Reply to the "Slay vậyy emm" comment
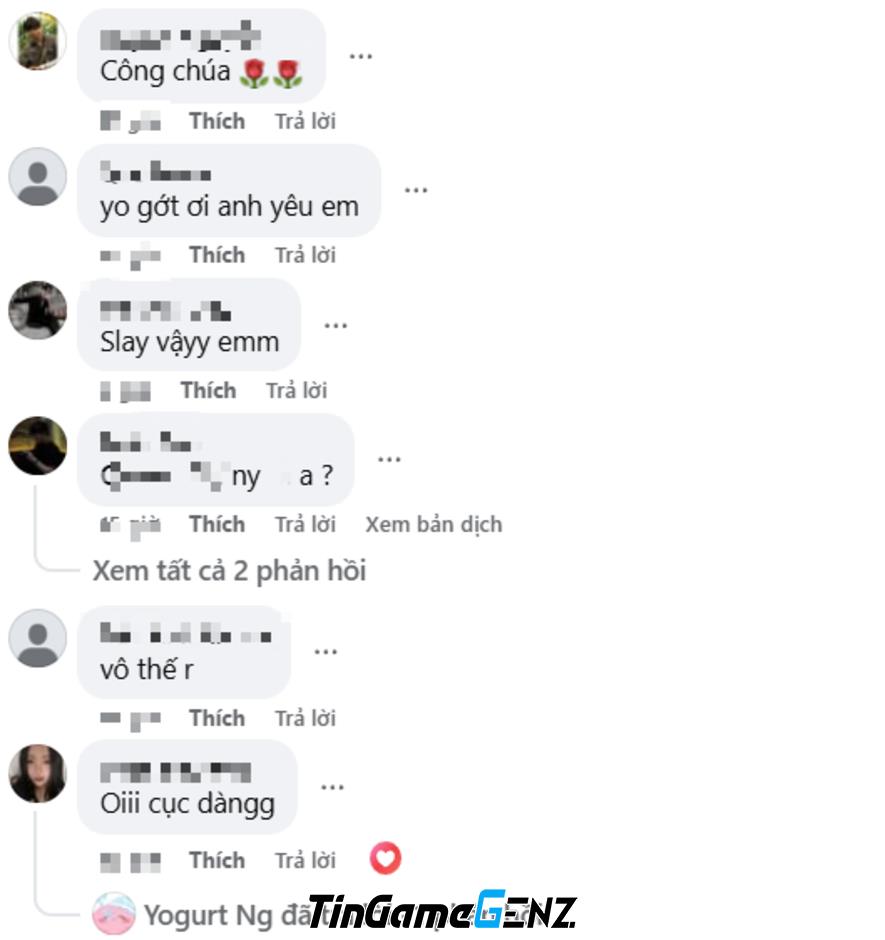 click(296, 390)
